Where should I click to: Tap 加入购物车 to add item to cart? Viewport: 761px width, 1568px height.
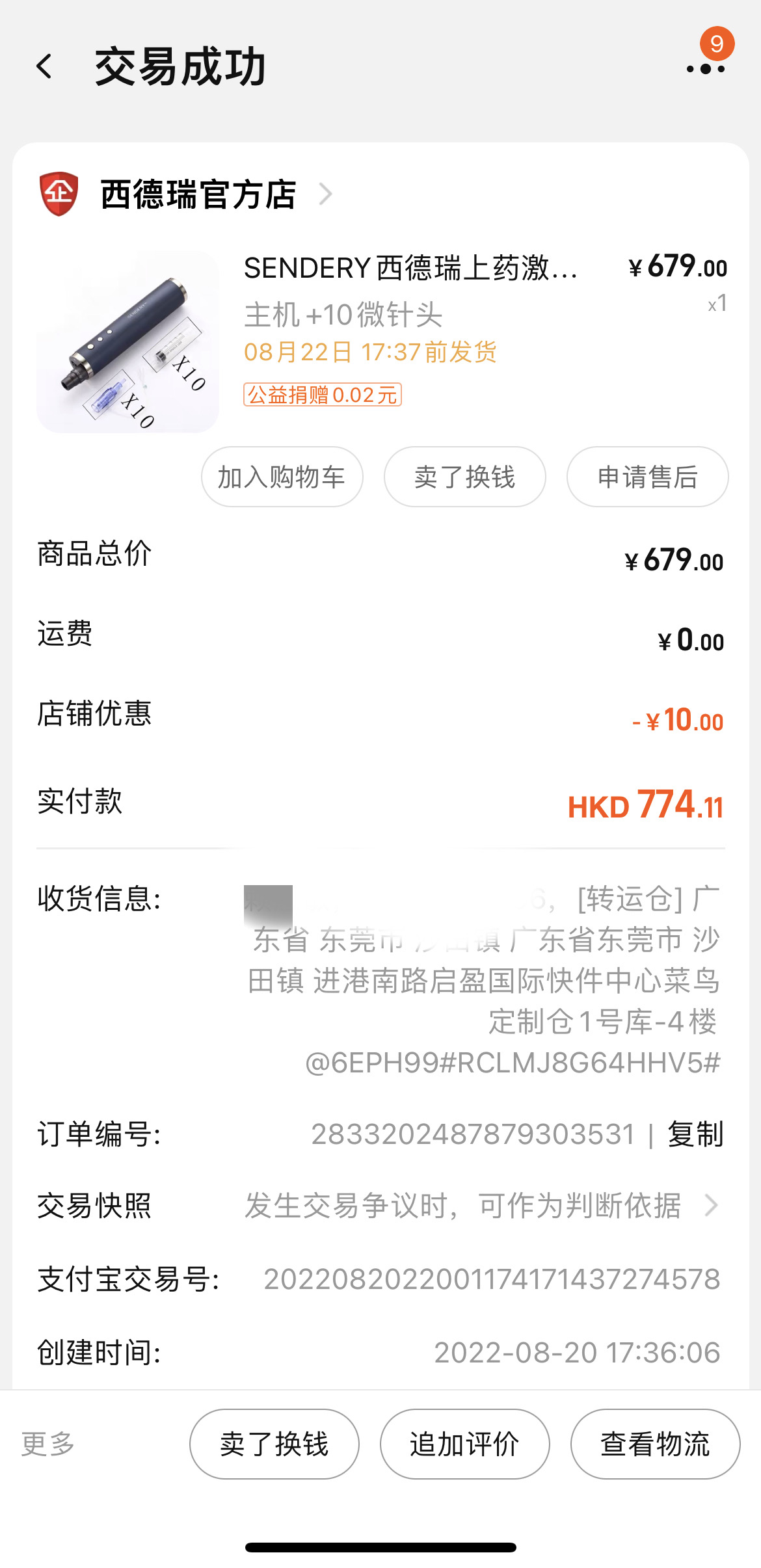pyautogui.click(x=282, y=477)
